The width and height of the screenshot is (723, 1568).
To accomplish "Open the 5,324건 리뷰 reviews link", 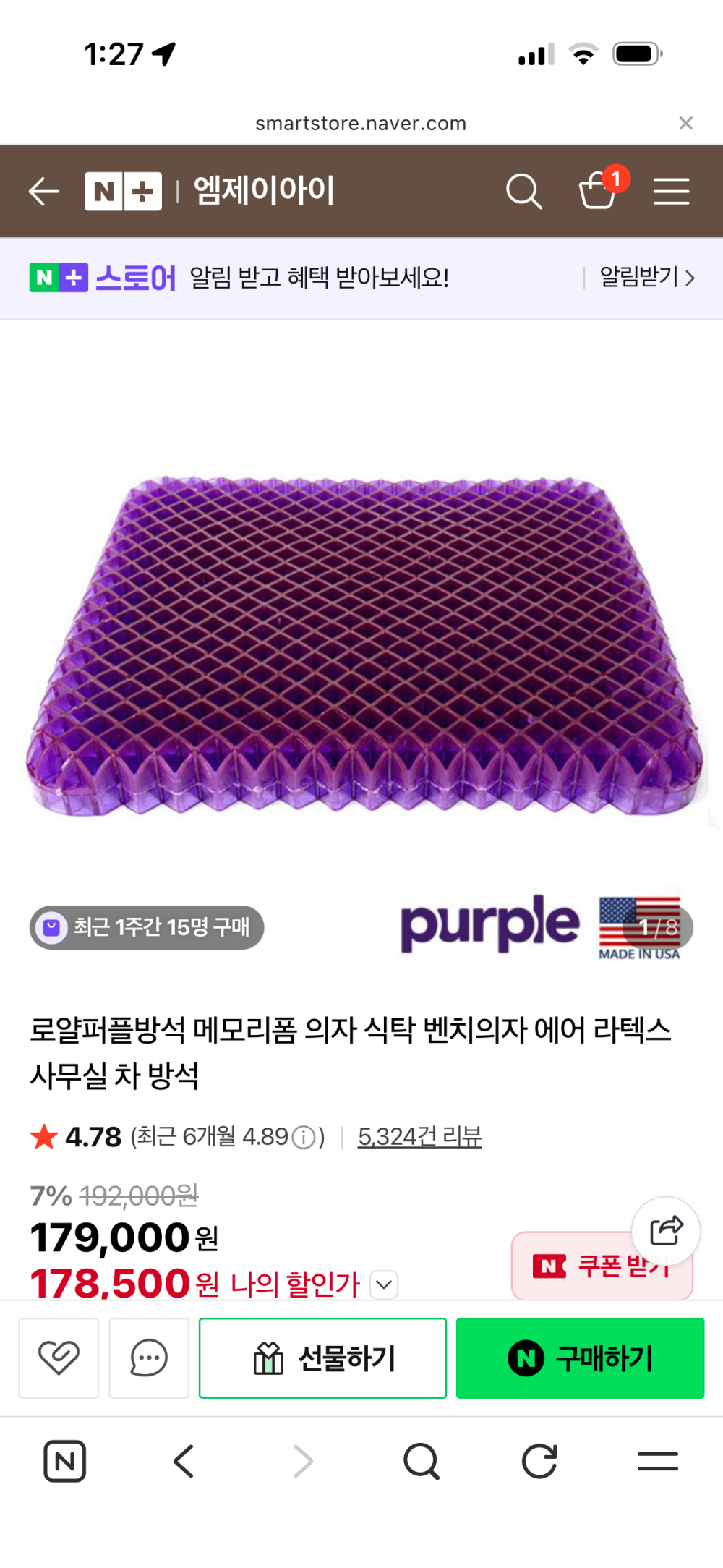I will pos(419,1137).
